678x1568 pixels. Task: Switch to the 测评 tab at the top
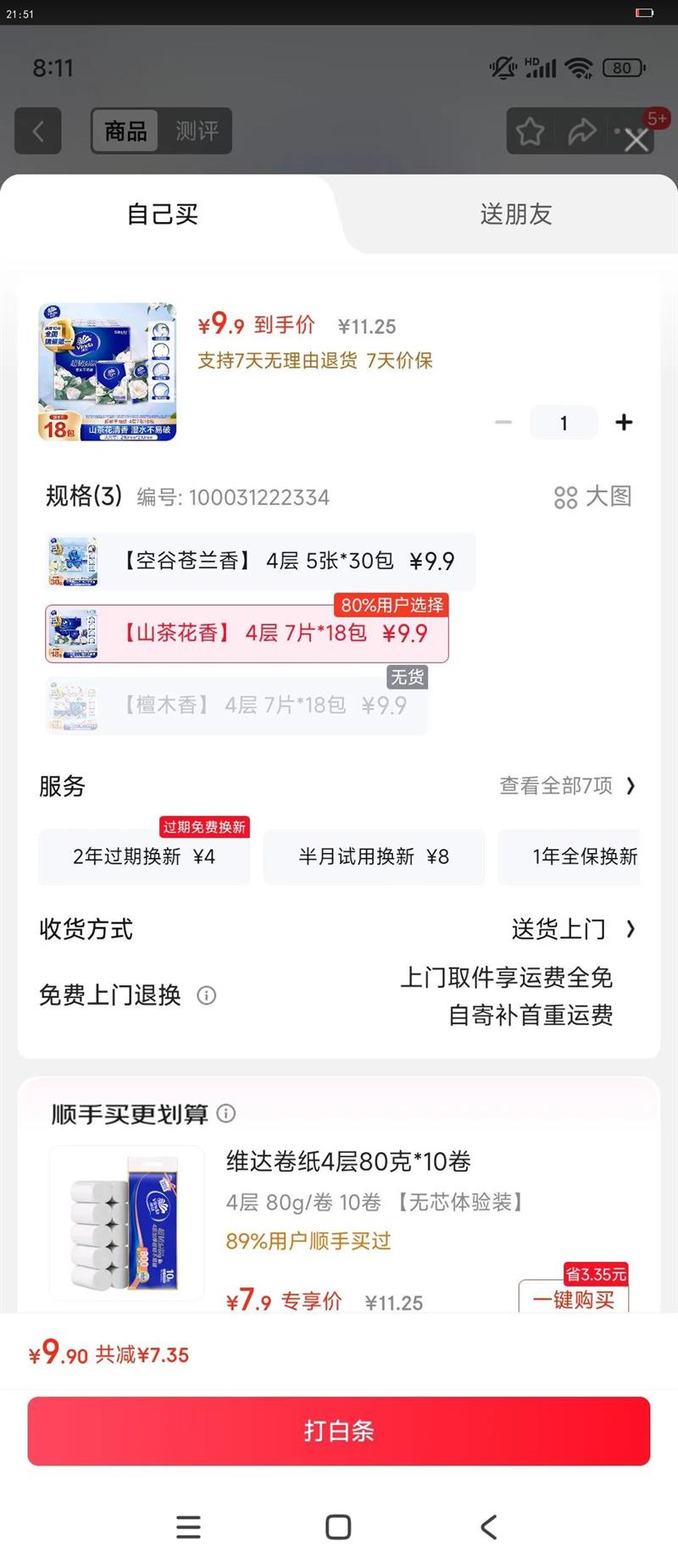(x=197, y=132)
